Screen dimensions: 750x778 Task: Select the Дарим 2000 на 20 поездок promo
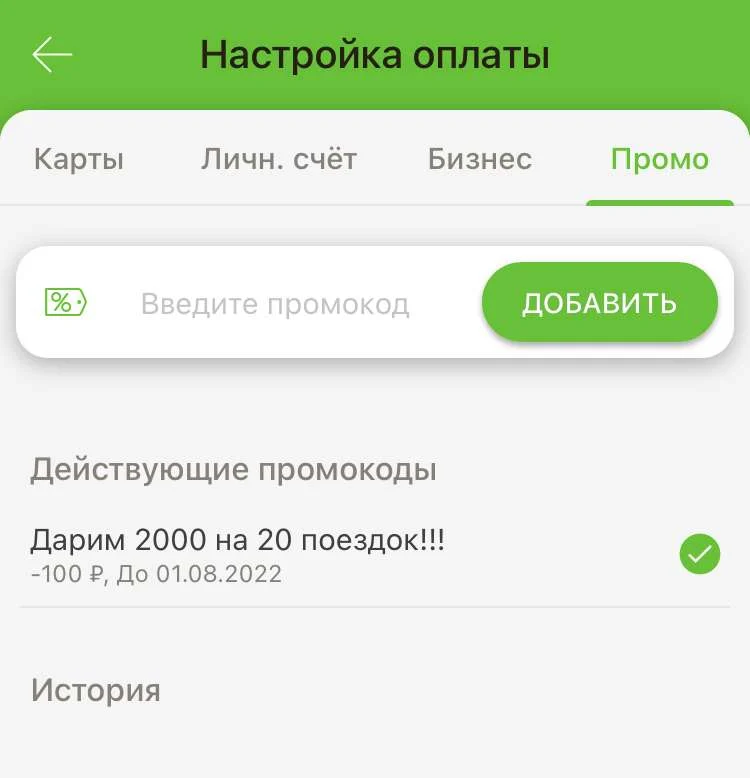coord(375,554)
